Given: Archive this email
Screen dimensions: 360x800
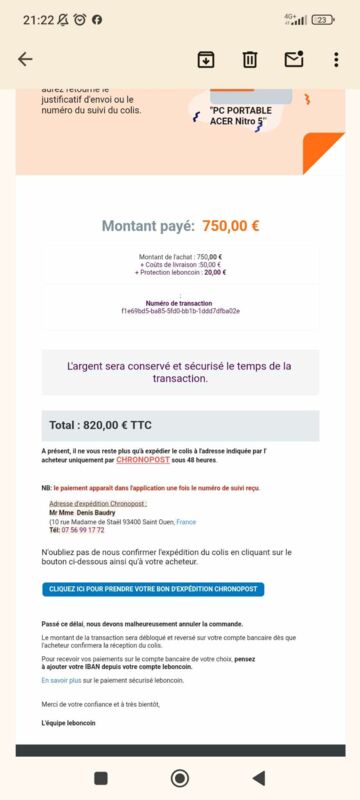Looking at the screenshot, I should (x=205, y=60).
